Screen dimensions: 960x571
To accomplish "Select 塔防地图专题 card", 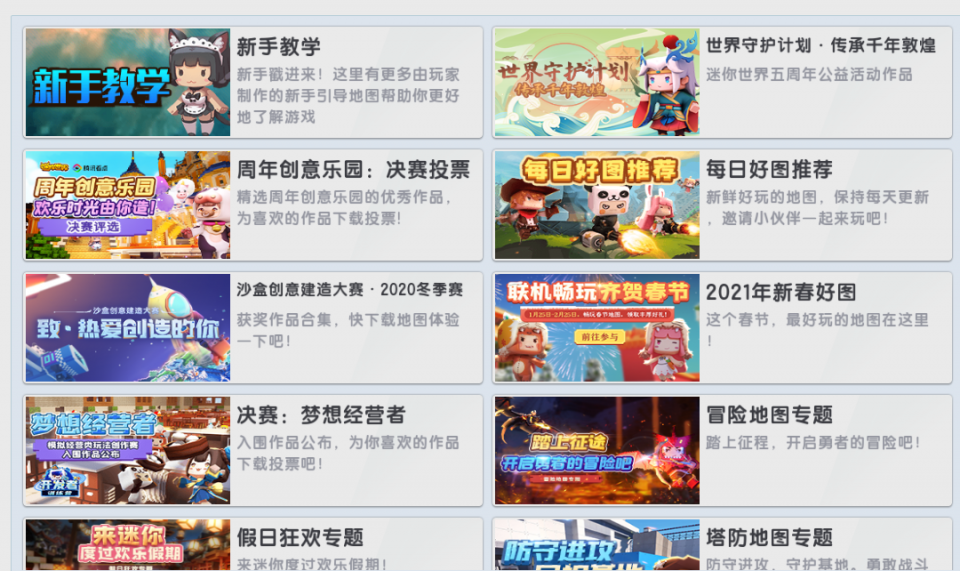I will (721, 545).
